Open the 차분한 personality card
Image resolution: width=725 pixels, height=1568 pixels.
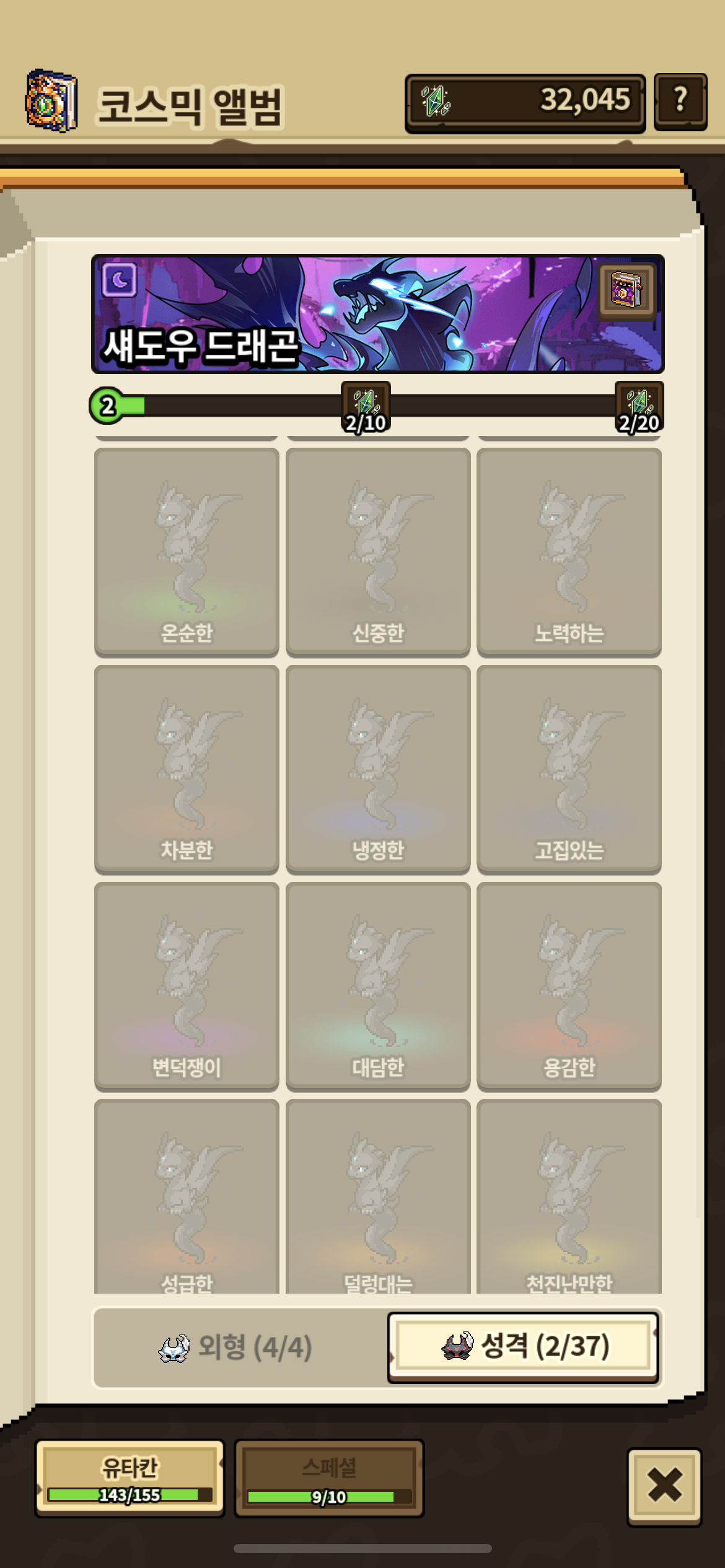coord(187,769)
